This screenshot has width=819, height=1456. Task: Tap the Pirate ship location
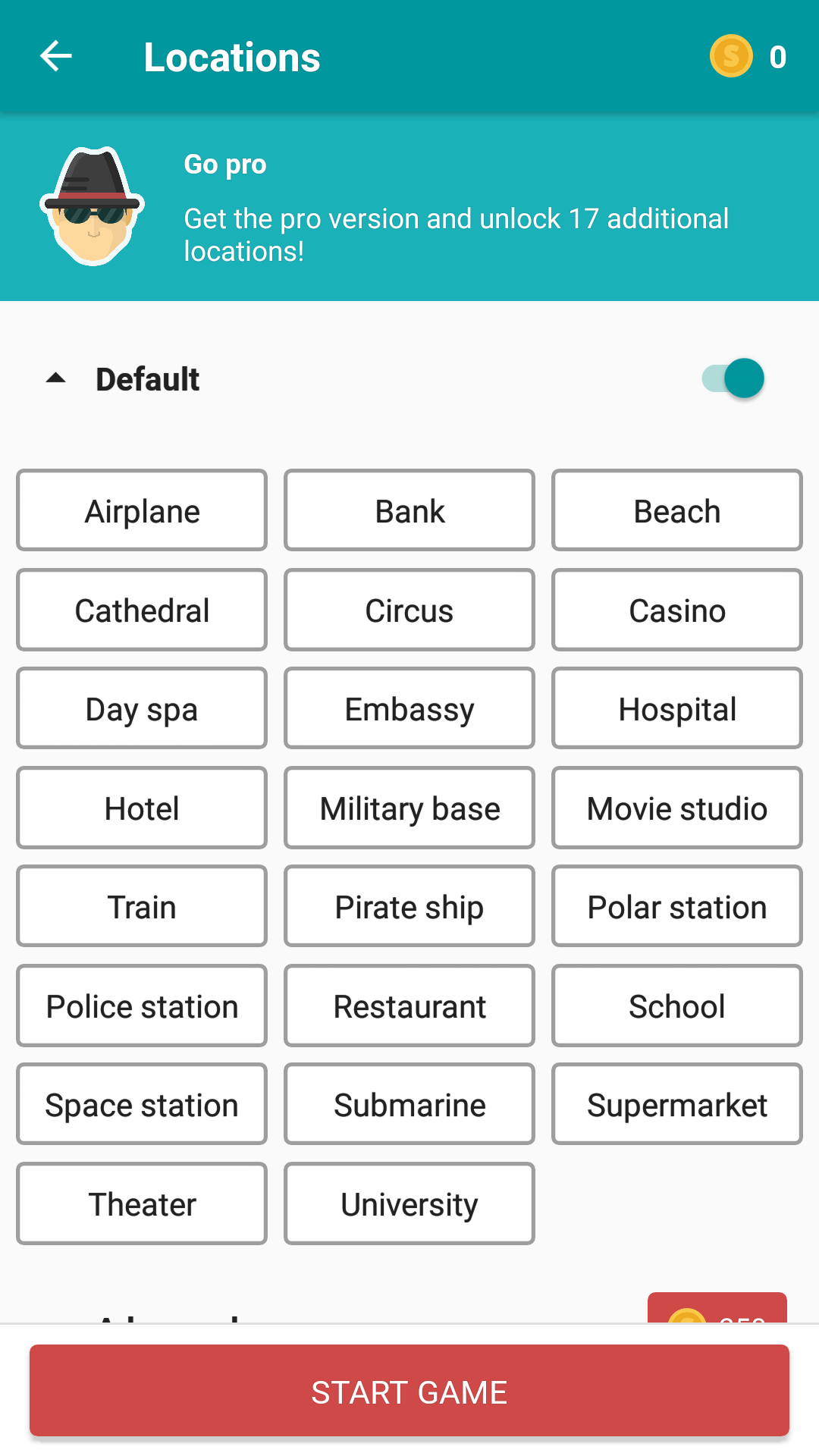point(409,906)
